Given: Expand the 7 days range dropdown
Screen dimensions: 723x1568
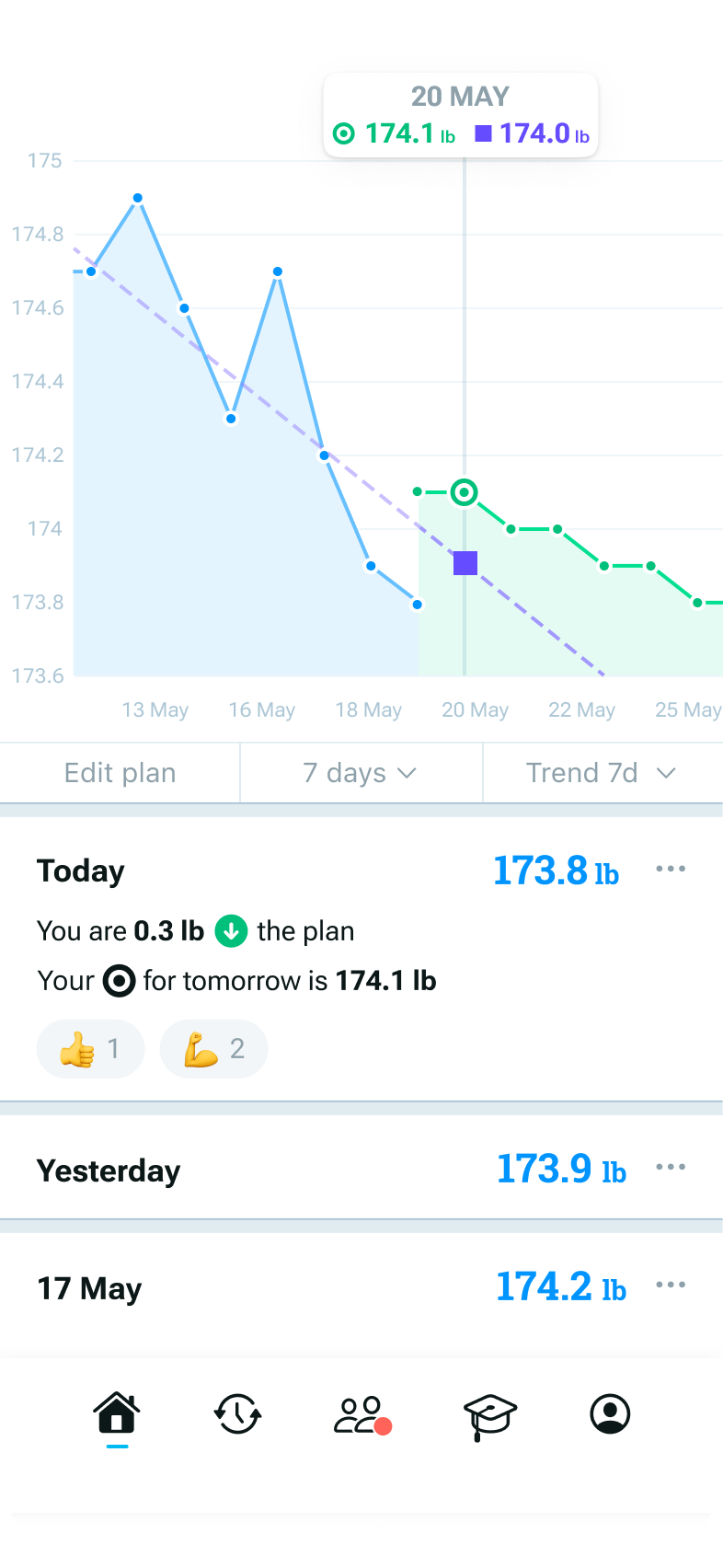Looking at the screenshot, I should (x=361, y=773).
